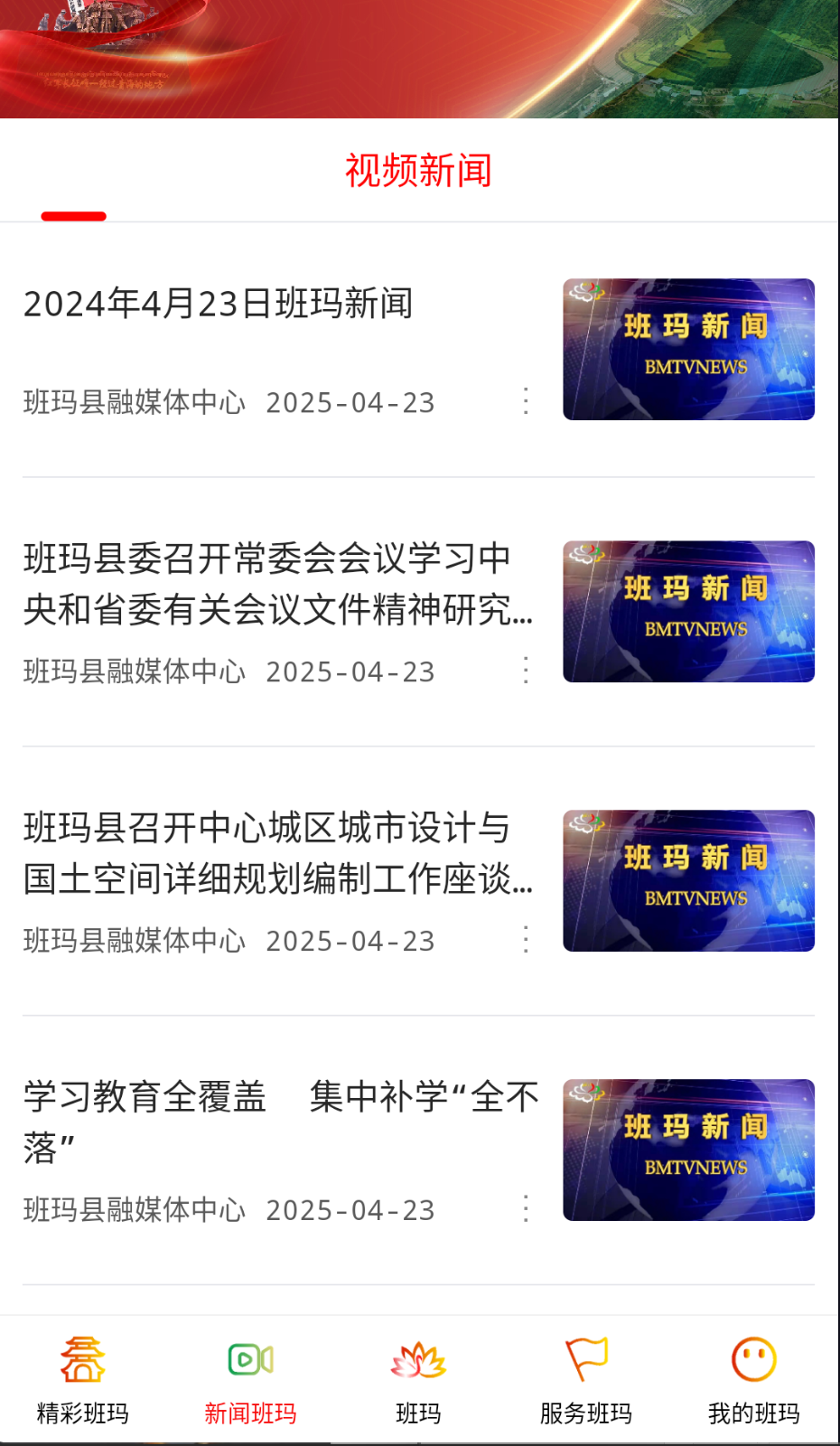The image size is (840, 1446).
Task: Open 精彩班玛 via the pagoda icon
Action: click(81, 1374)
